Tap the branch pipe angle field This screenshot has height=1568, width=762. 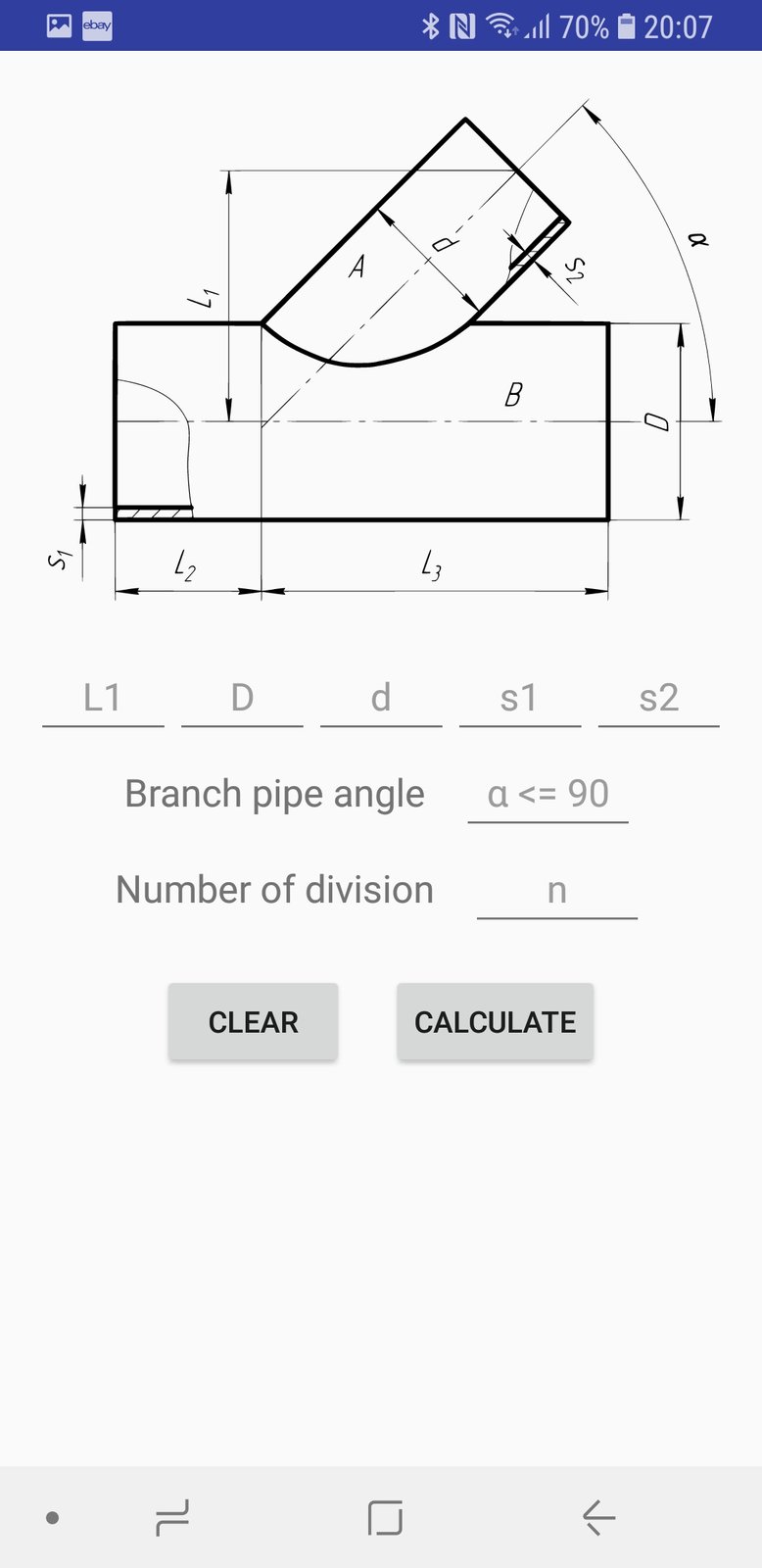click(548, 794)
